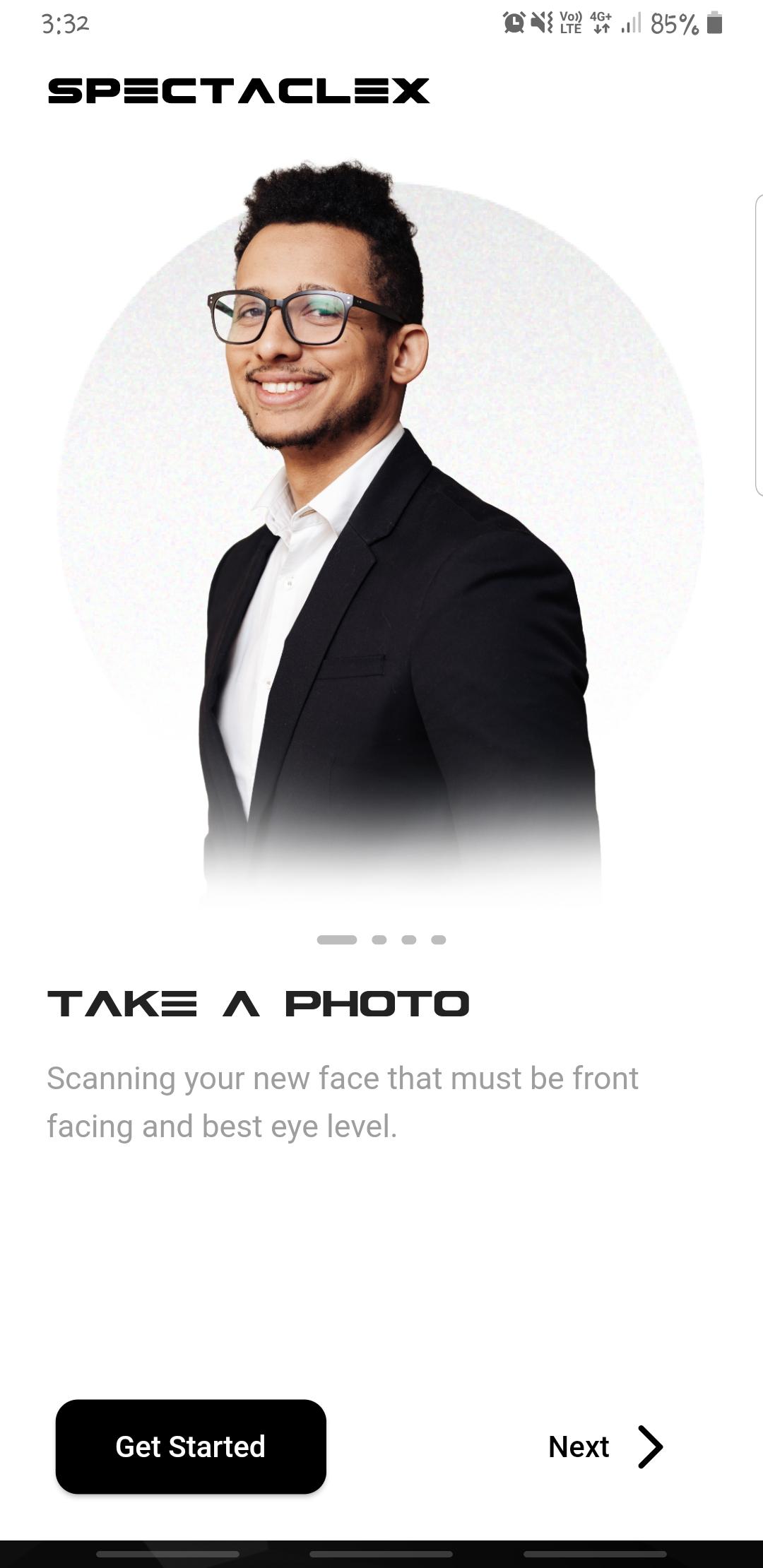Screen dimensions: 763x1568
Task: Go to the Next onboarding page
Action: 605,1447
